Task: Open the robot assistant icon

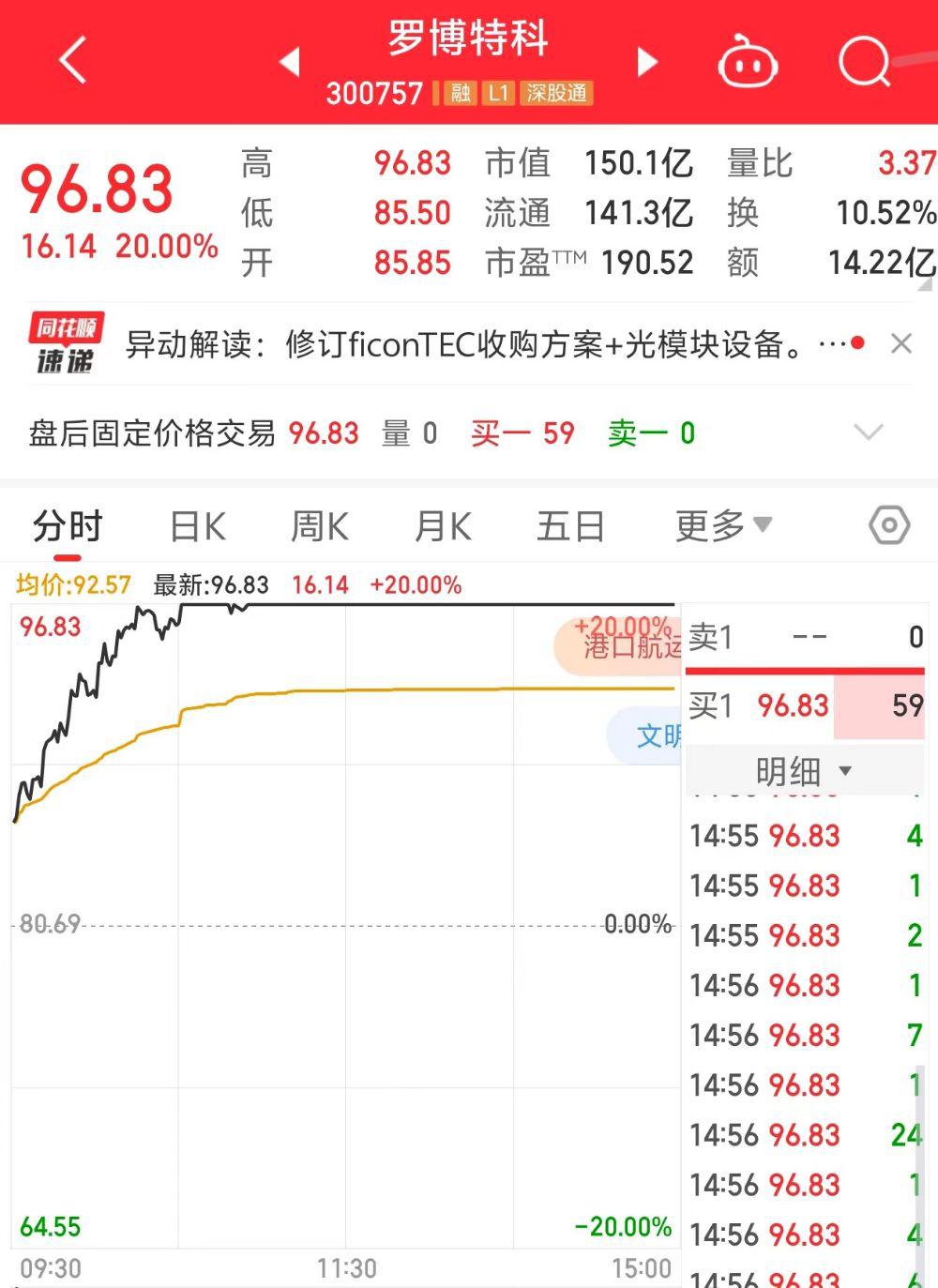Action: [x=747, y=64]
